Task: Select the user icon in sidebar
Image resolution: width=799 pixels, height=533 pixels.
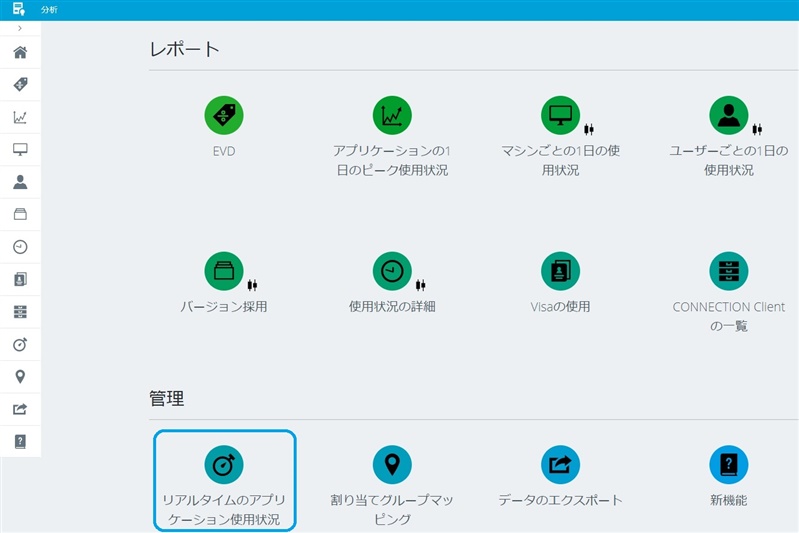Action: tap(20, 182)
